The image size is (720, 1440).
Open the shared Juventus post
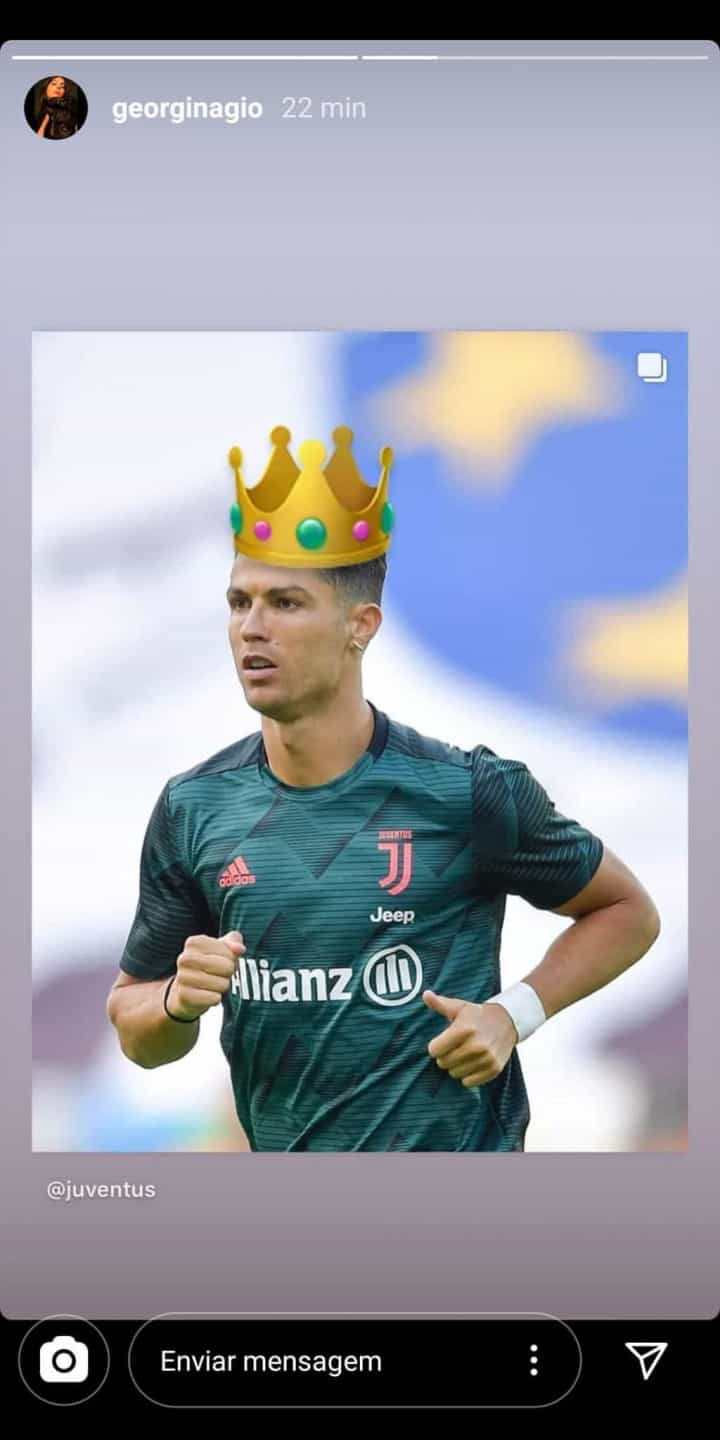pos(360,741)
